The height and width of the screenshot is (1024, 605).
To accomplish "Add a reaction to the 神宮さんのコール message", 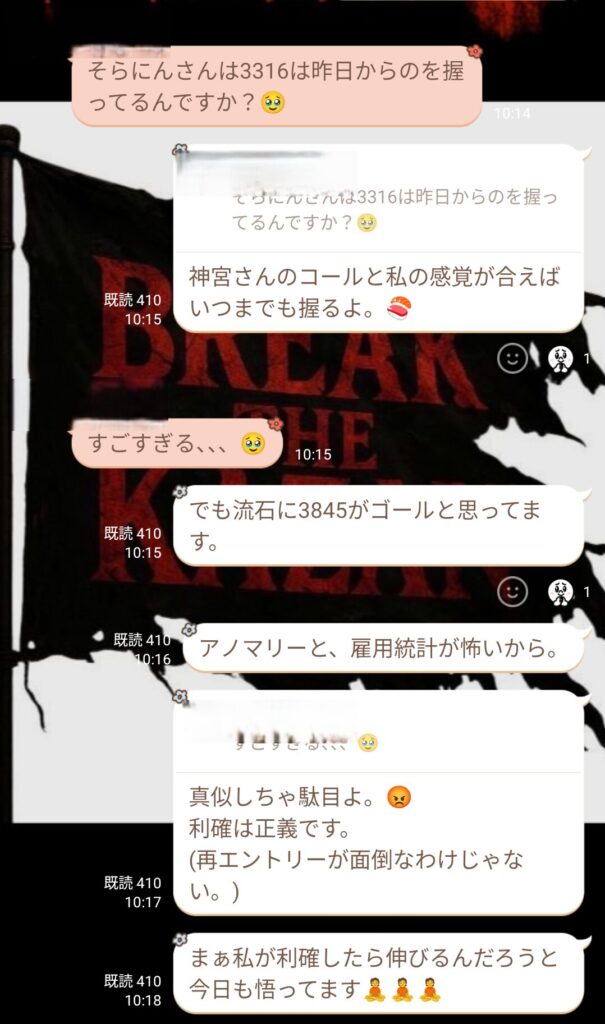I will pos(513,357).
